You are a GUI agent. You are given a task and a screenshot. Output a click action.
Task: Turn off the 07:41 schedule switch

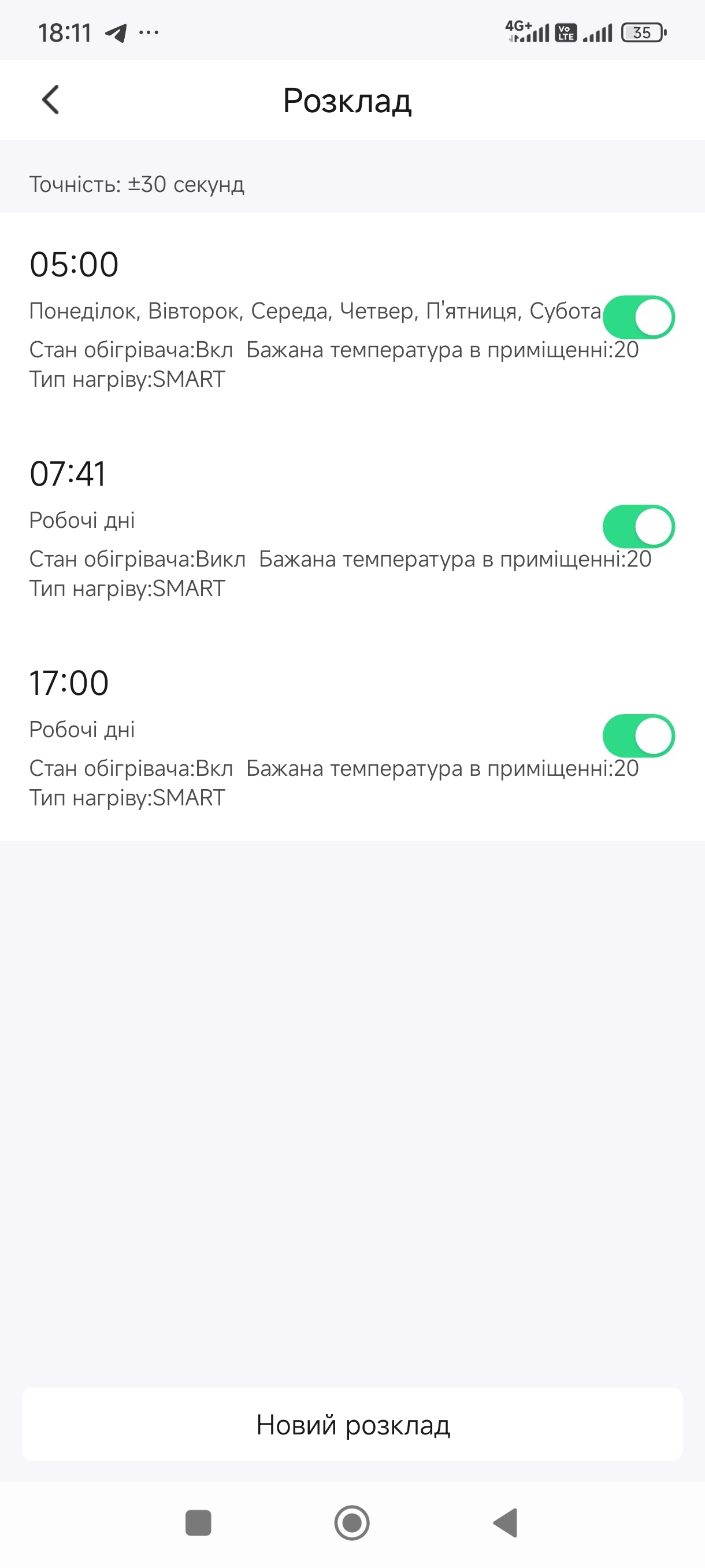pos(638,527)
